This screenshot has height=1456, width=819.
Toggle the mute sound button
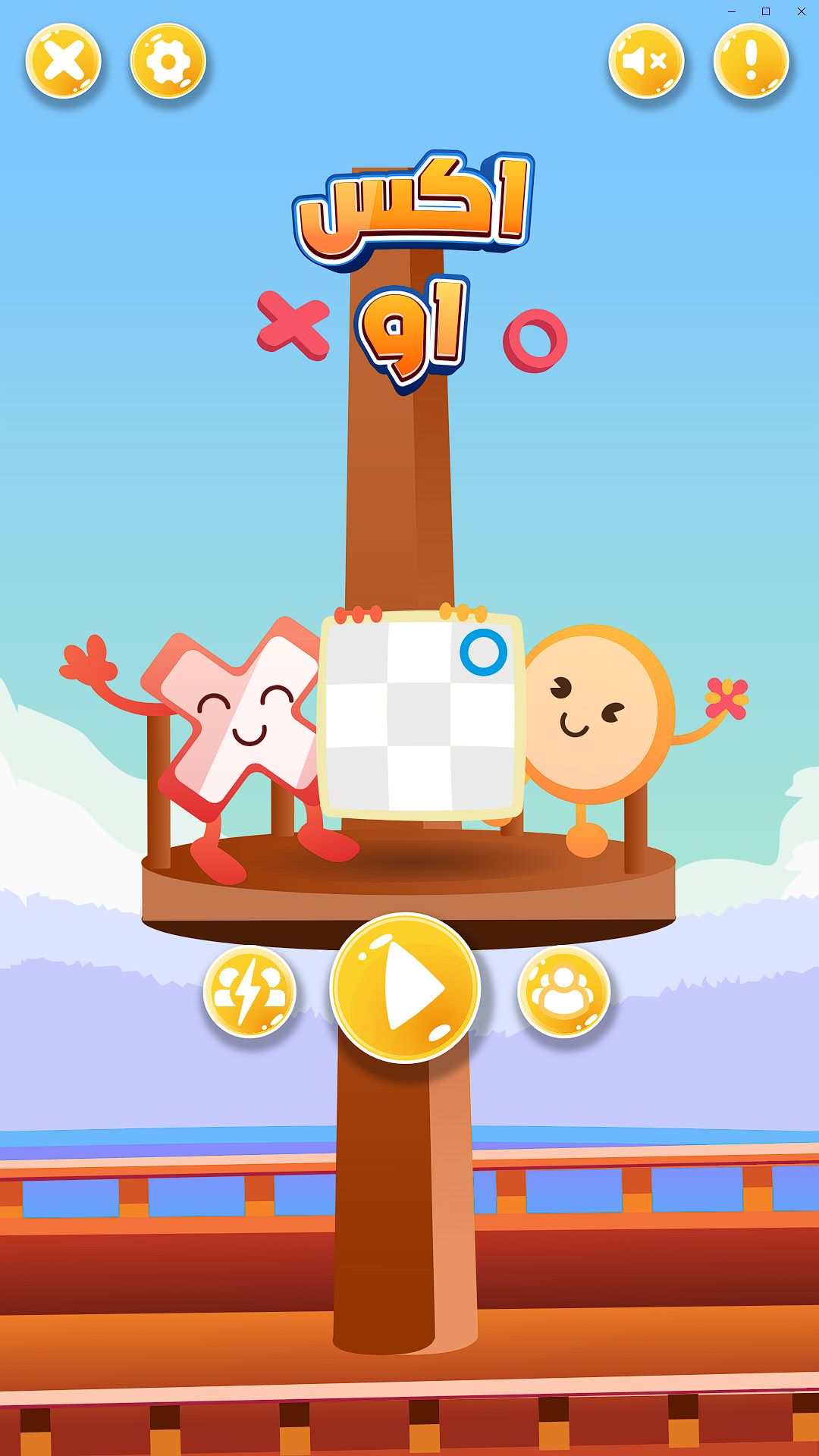(646, 61)
